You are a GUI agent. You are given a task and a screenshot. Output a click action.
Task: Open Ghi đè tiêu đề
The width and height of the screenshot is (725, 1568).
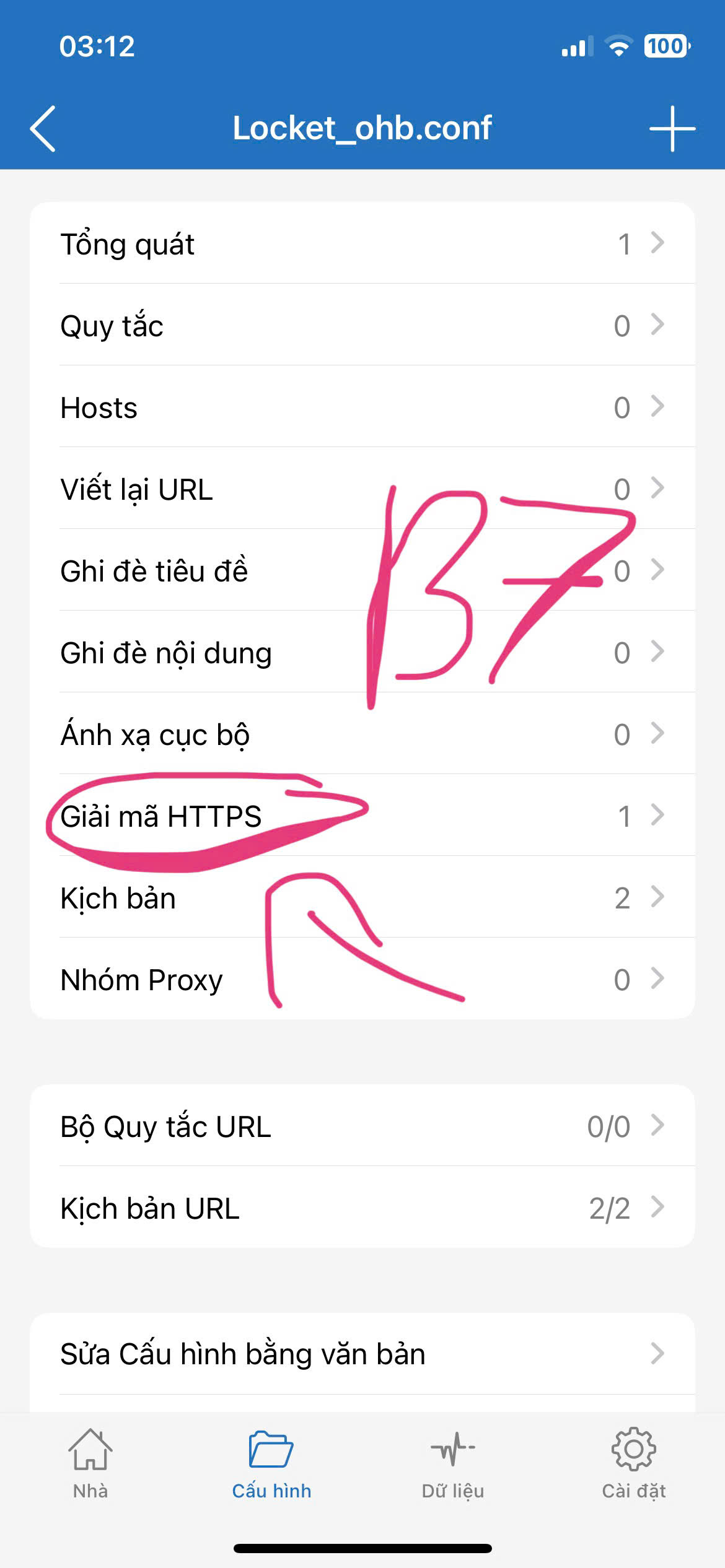[362, 570]
